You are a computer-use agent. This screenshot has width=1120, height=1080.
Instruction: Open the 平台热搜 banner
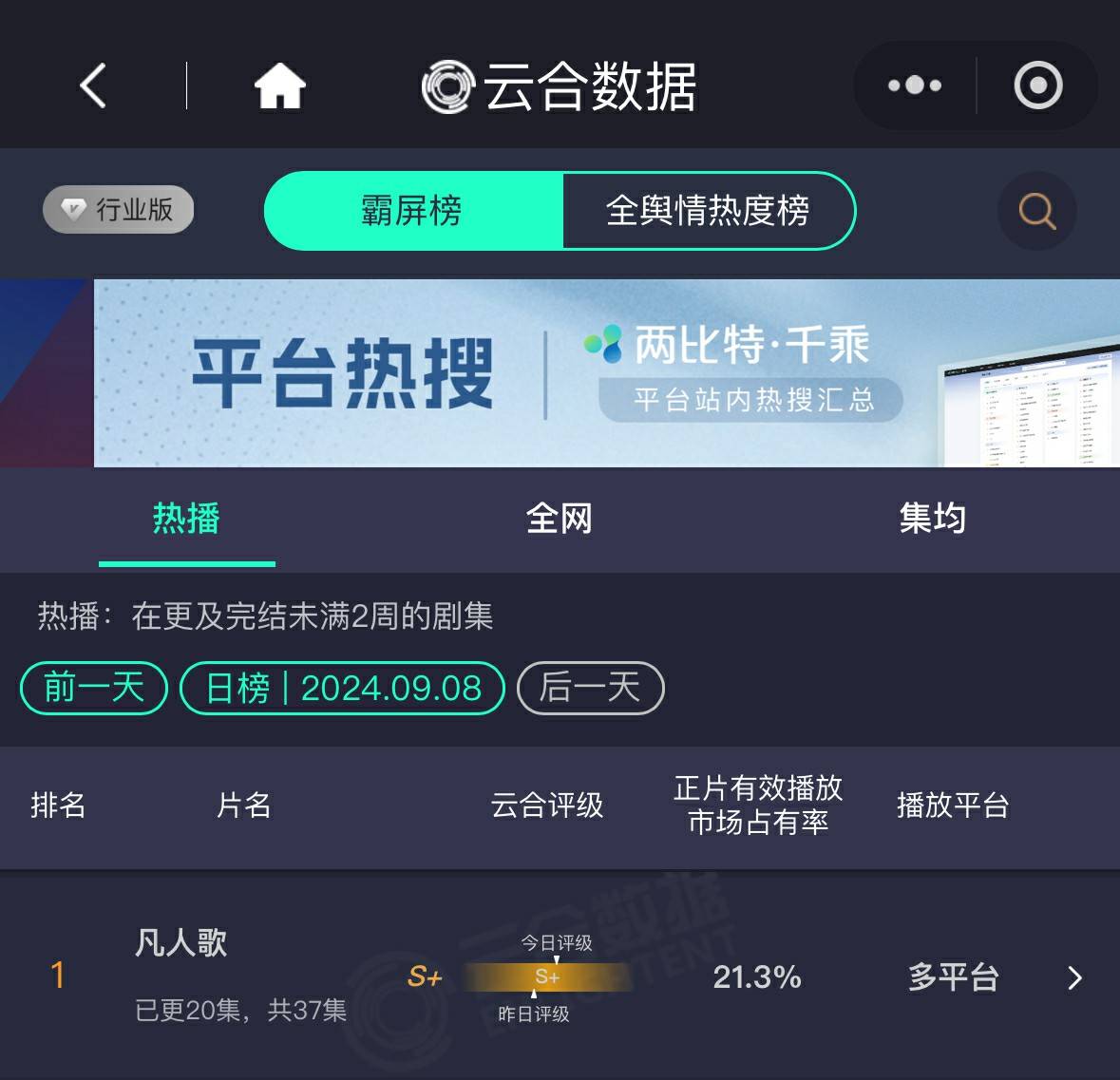(606, 372)
